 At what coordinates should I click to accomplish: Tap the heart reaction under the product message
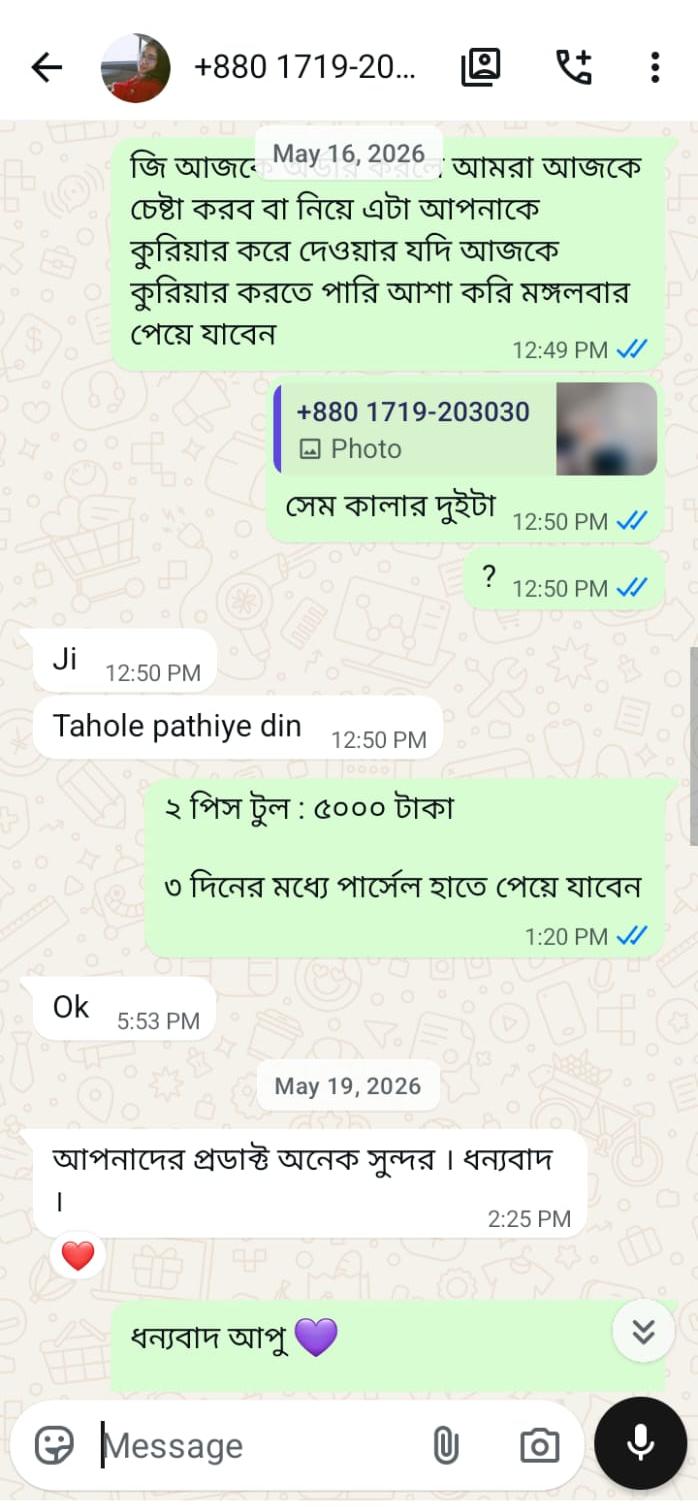pos(77,1255)
